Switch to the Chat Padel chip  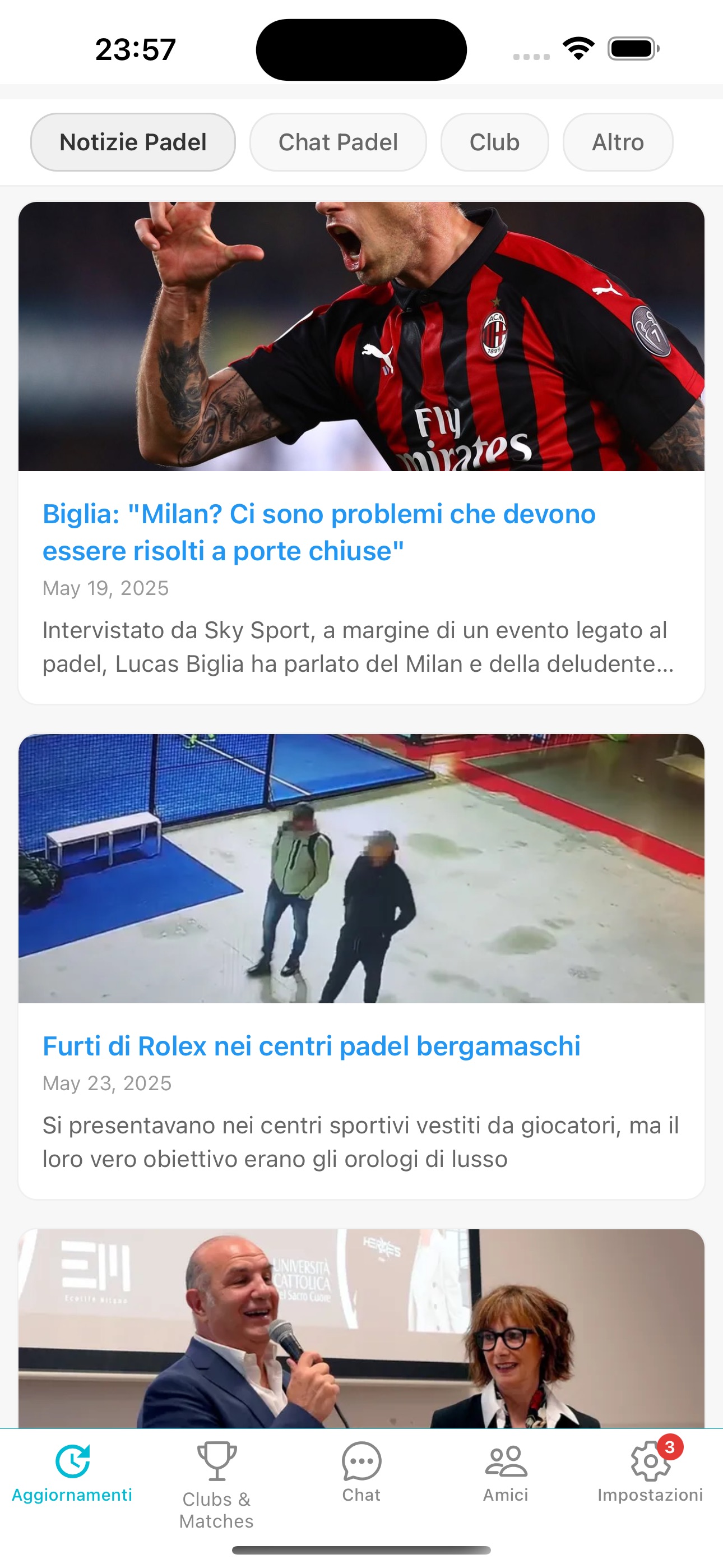338,142
